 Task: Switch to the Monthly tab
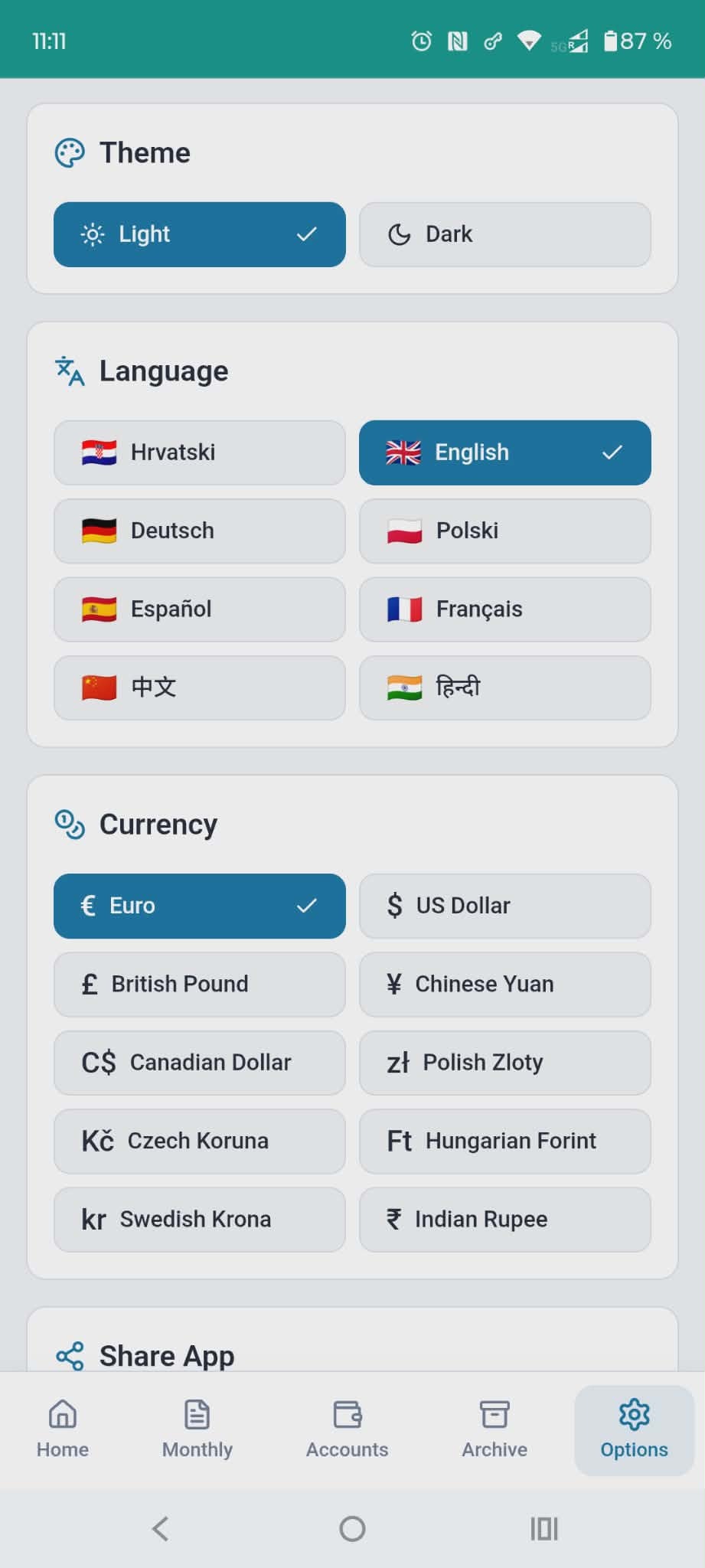tap(197, 1430)
